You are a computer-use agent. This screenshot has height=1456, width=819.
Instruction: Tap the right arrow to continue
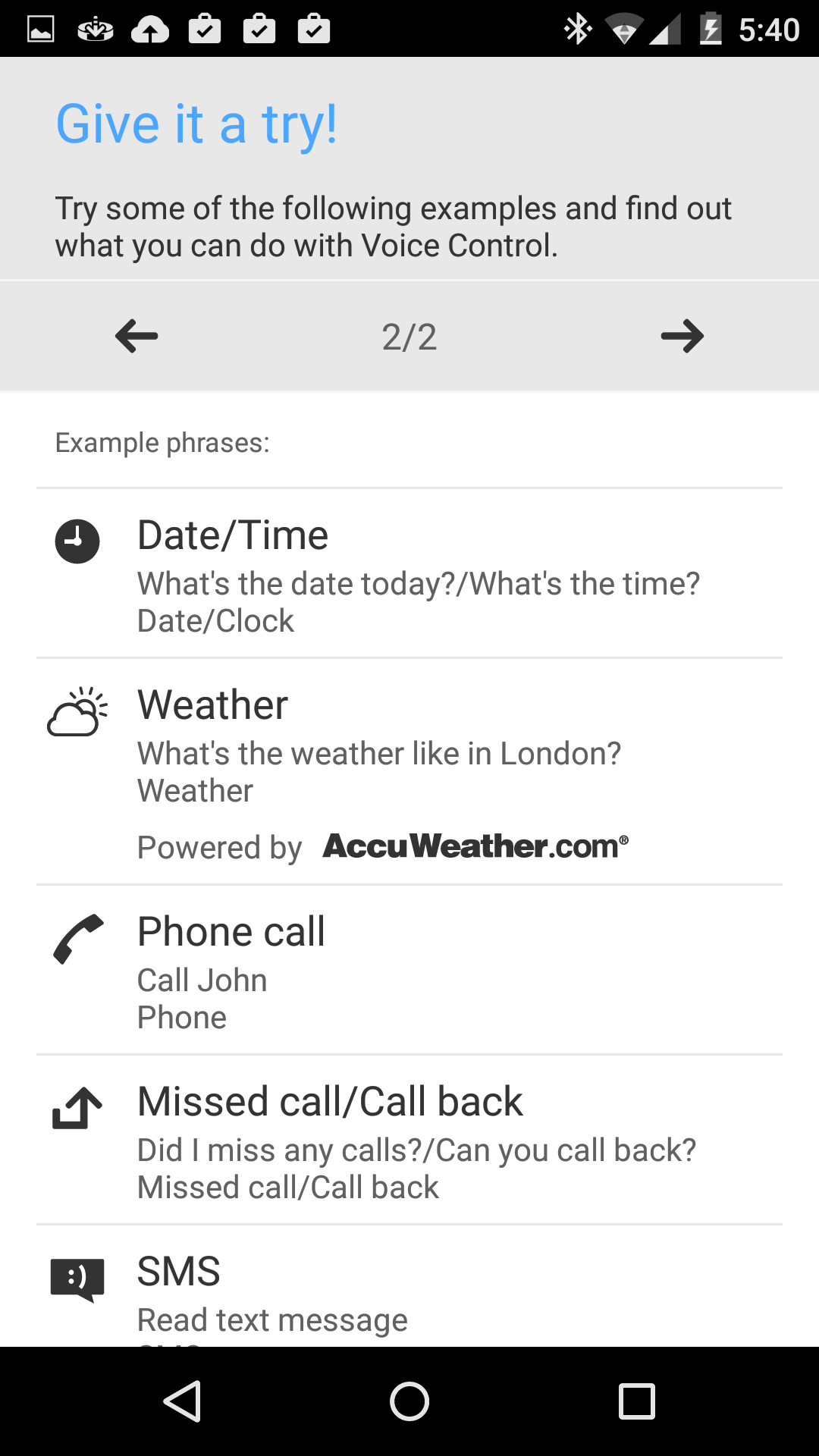click(x=682, y=336)
